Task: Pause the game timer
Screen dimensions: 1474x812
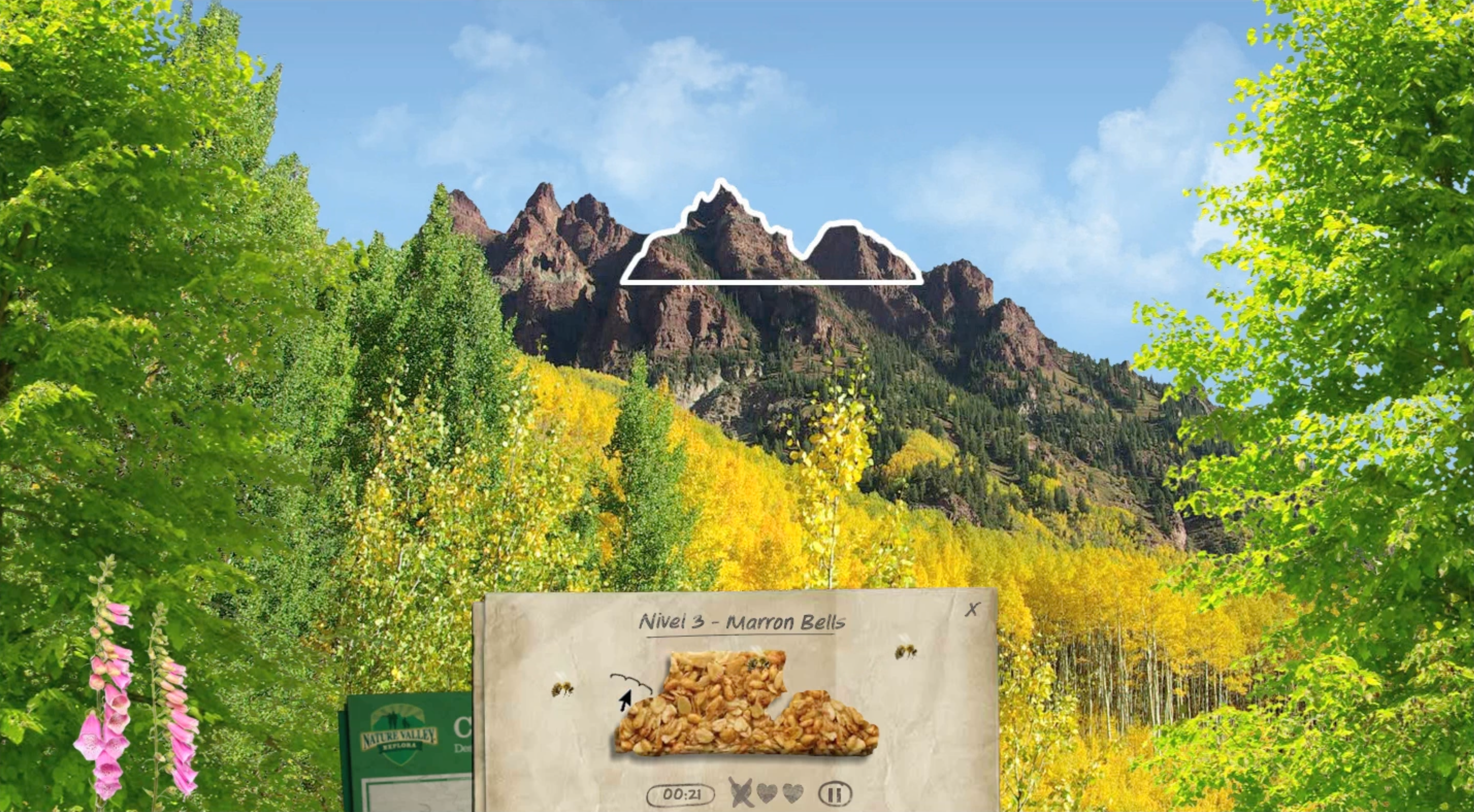Action: (835, 794)
